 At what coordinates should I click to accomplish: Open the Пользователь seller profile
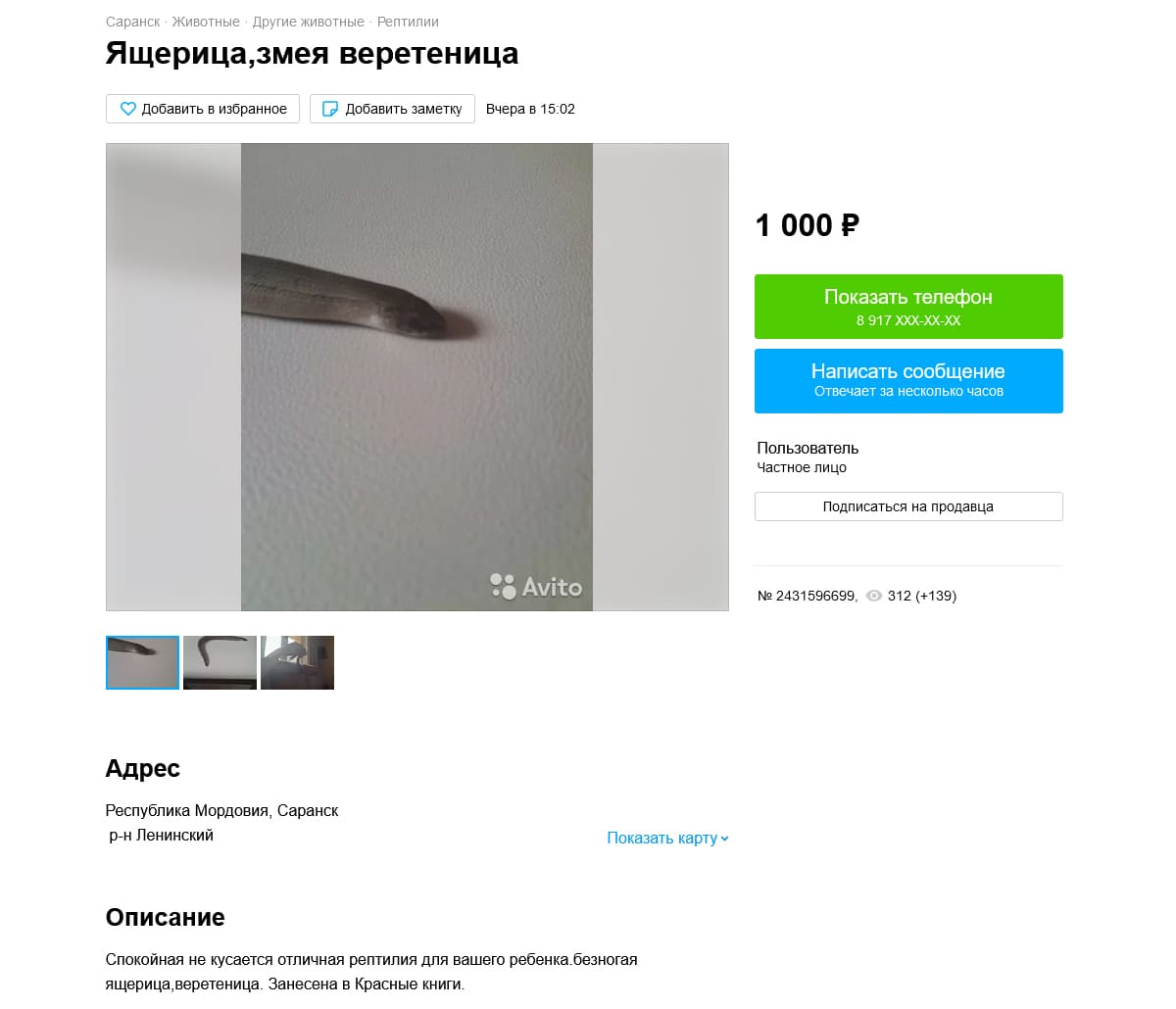[808, 448]
